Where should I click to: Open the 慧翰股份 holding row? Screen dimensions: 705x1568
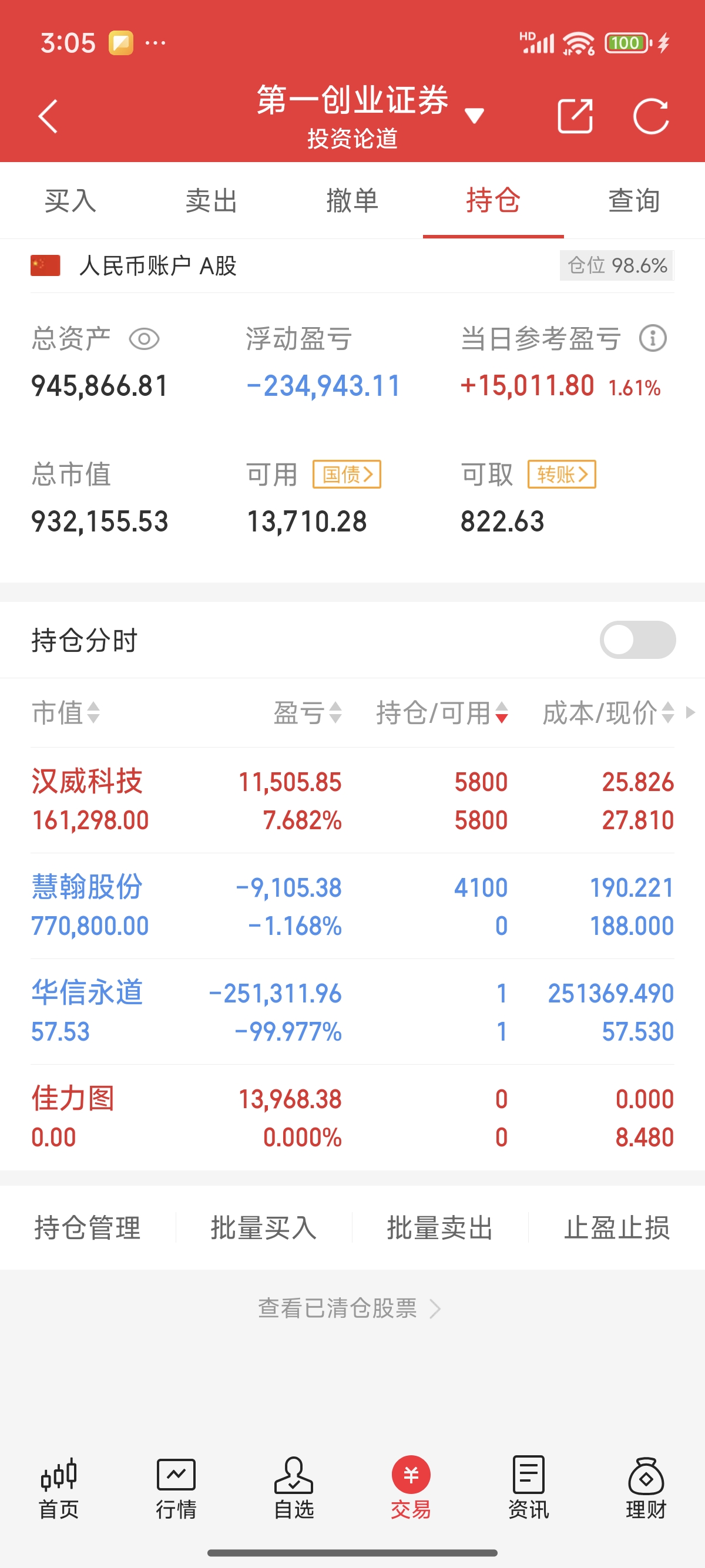click(352, 906)
